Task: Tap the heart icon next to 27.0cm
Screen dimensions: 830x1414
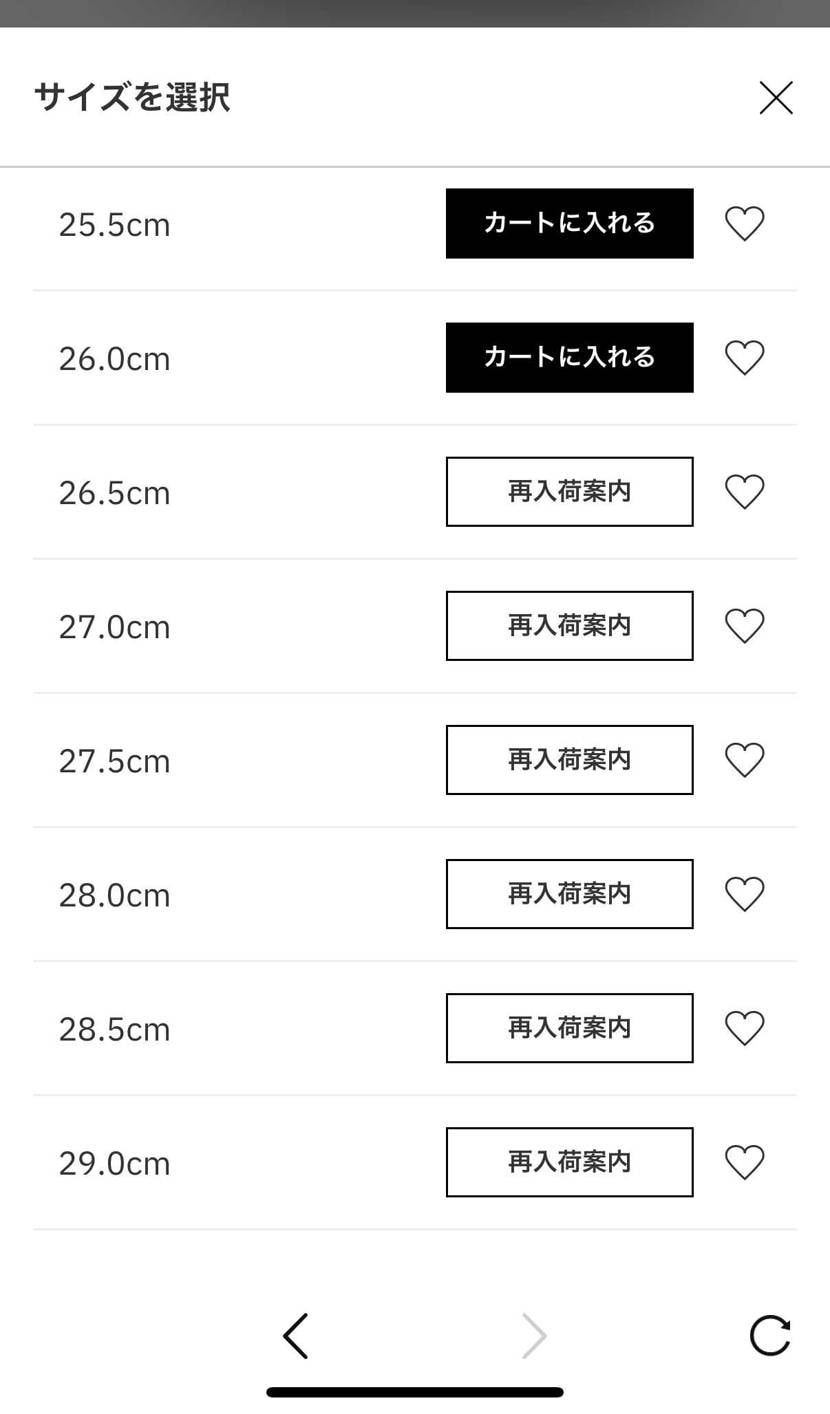Action: (744, 625)
